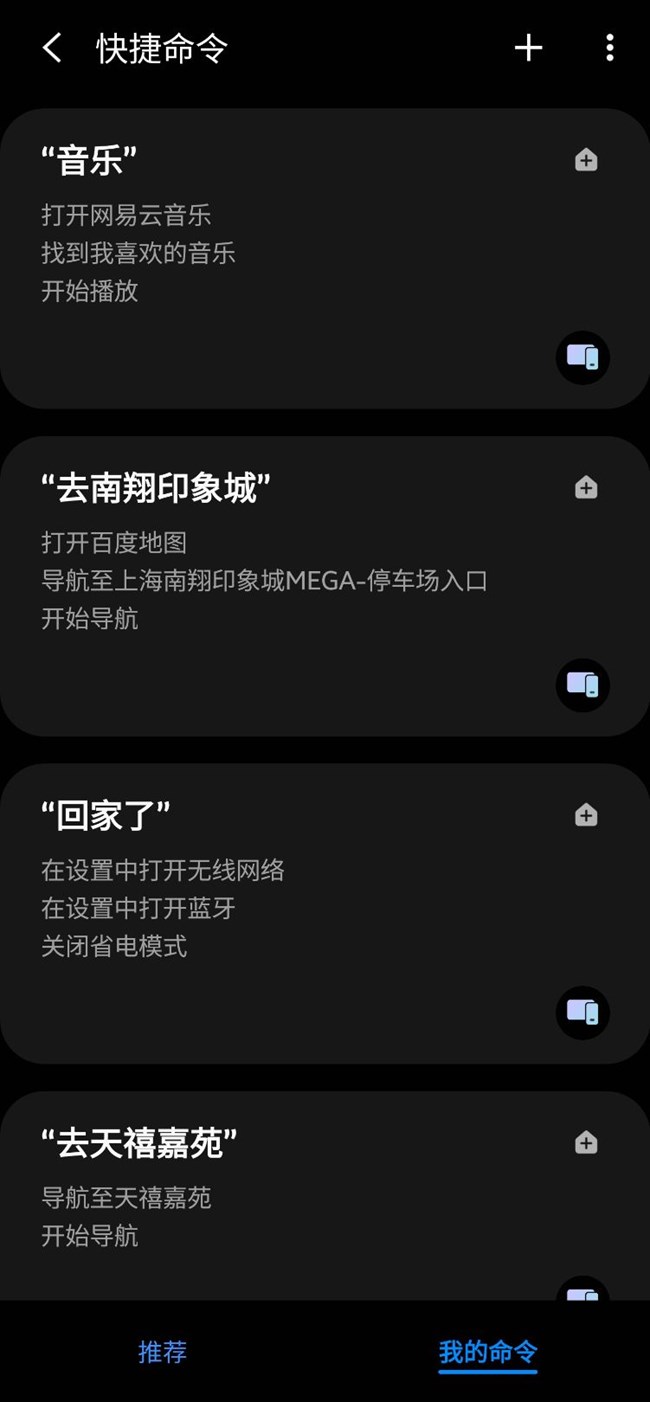The image size is (650, 1402).
Task: Open the "去天禧嘉苑" command card
Action: [325, 1196]
